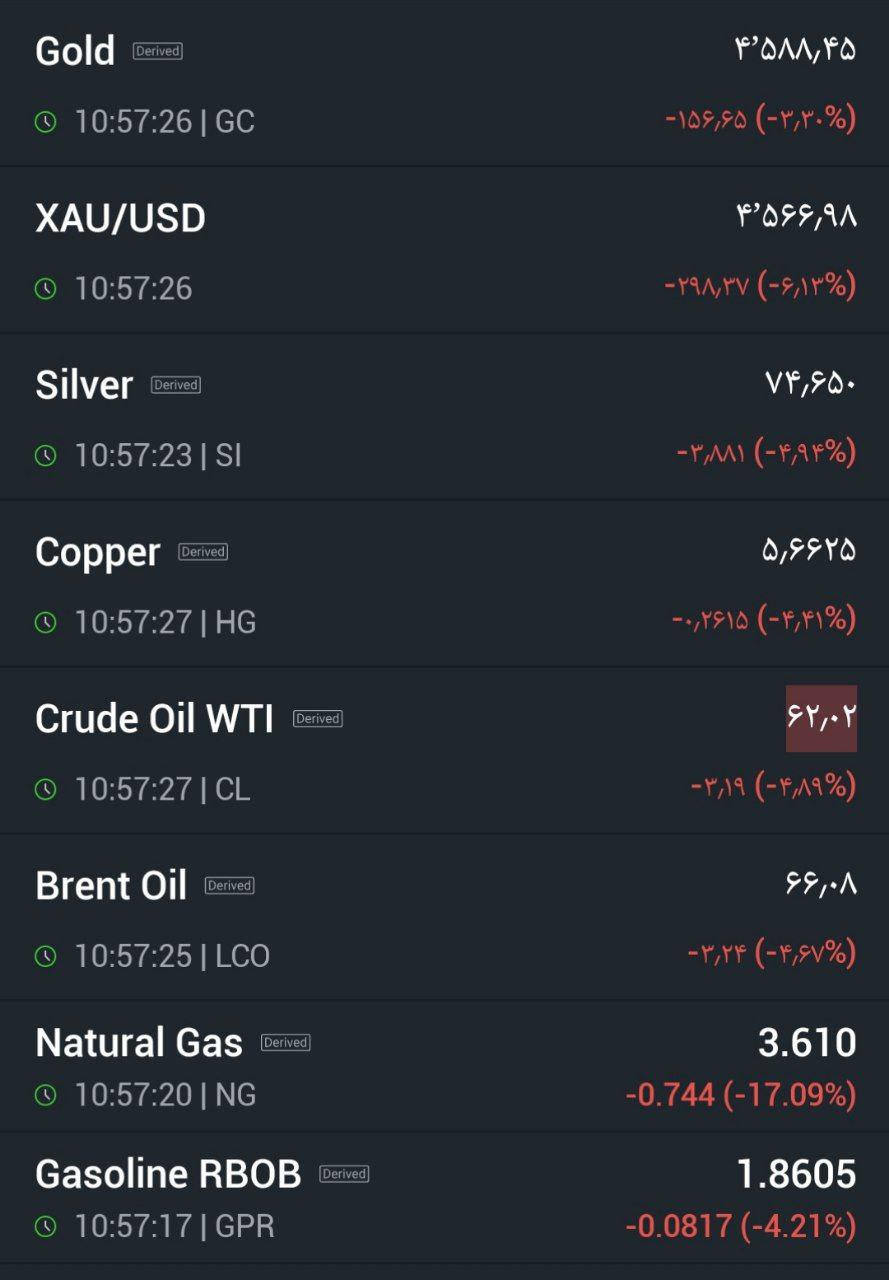This screenshot has width=889, height=1280.
Task: Open Copper quote details
Action: click(444, 585)
